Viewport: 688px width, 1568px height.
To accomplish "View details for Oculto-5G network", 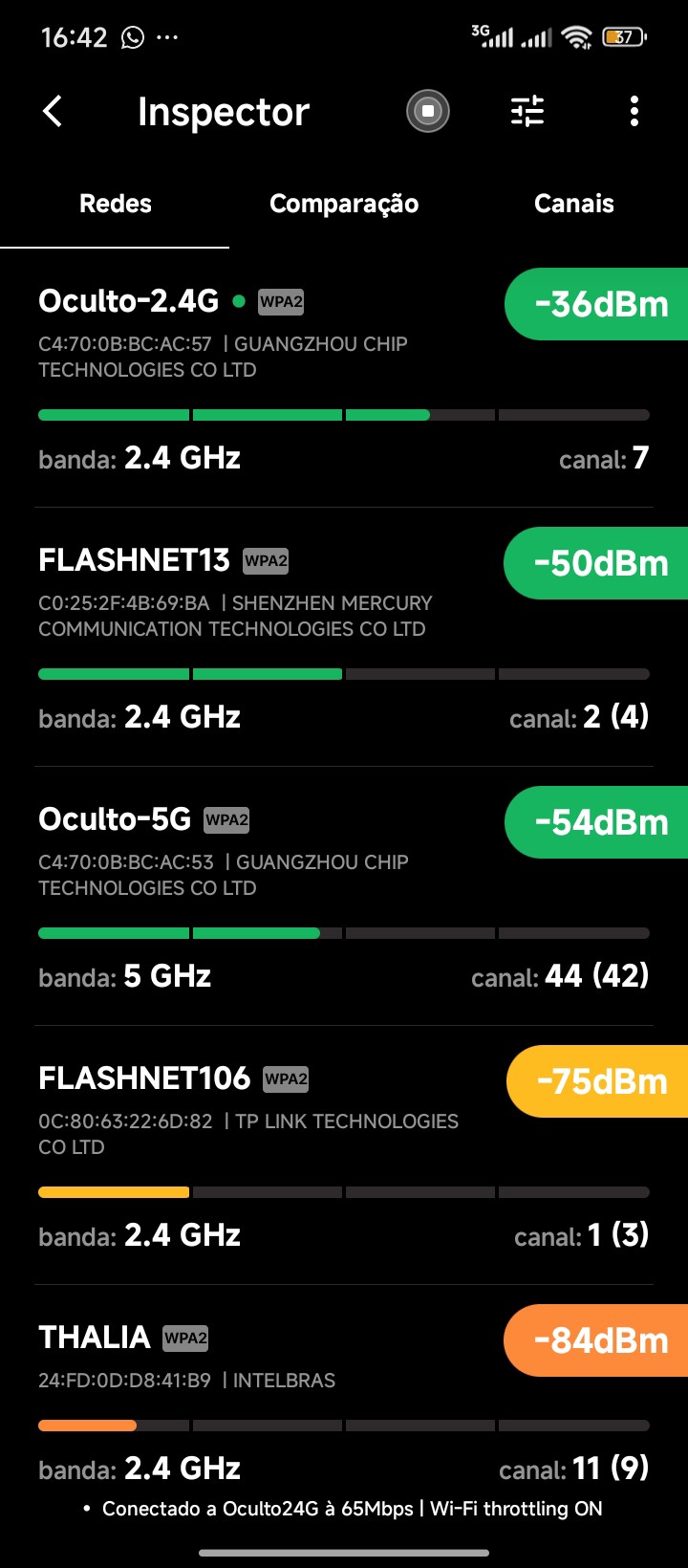I will (x=287, y=899).
